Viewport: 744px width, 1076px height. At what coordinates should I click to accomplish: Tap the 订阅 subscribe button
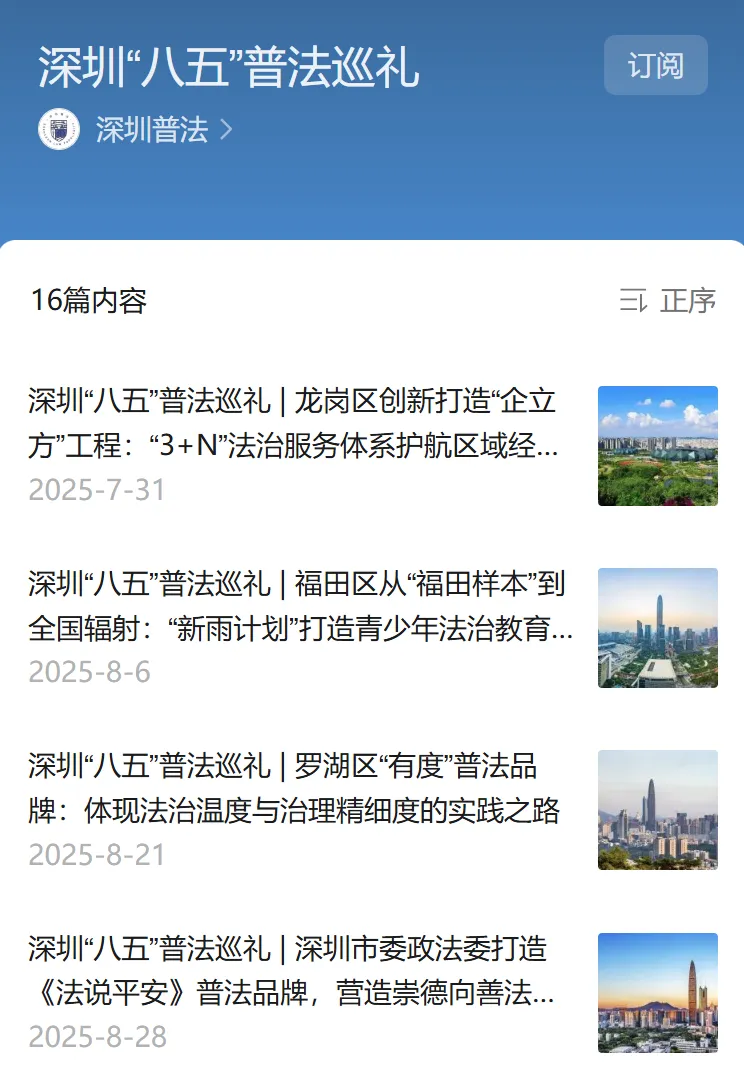pos(655,65)
